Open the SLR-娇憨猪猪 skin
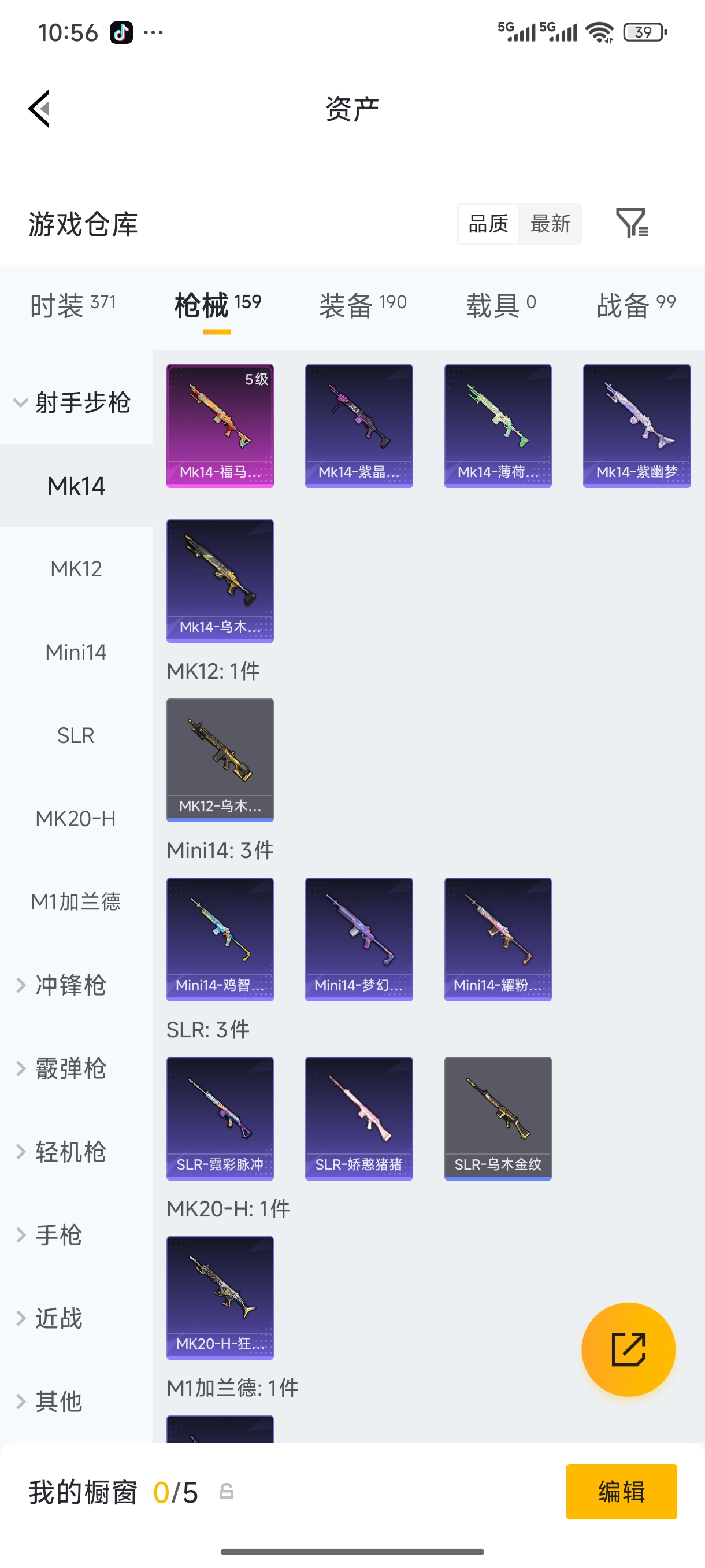The image size is (705, 1568). click(358, 1118)
